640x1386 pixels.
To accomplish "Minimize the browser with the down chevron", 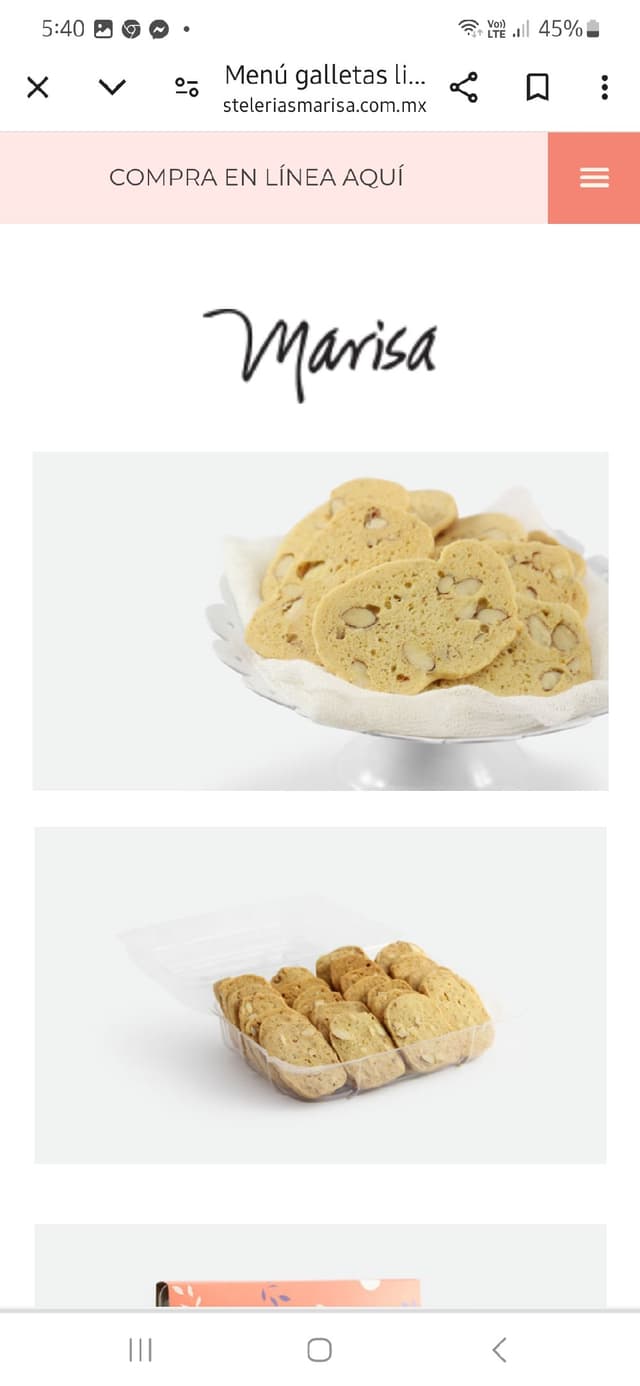I will tap(112, 88).
